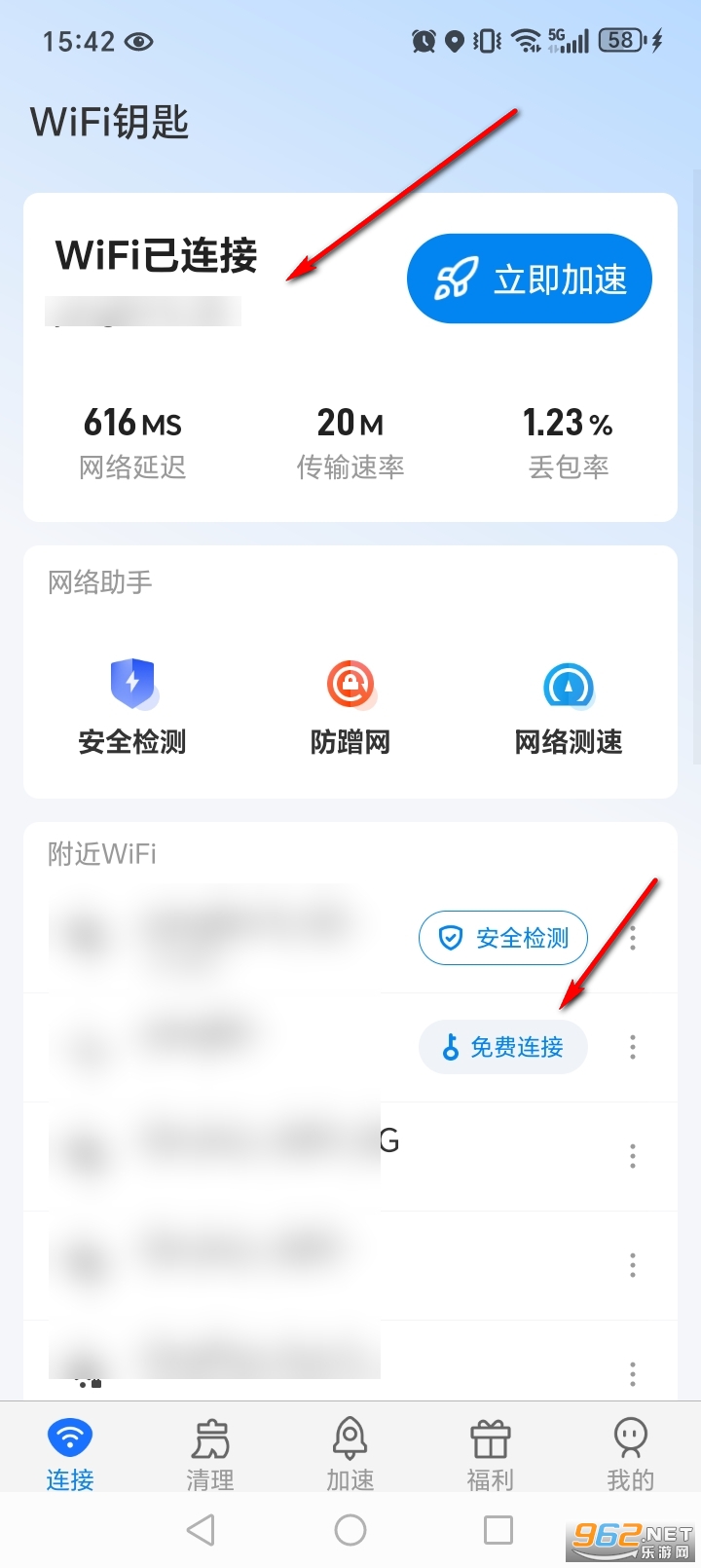Tap 免费连接 to connect for free
The height and width of the screenshot is (1568, 701).
tap(503, 1046)
